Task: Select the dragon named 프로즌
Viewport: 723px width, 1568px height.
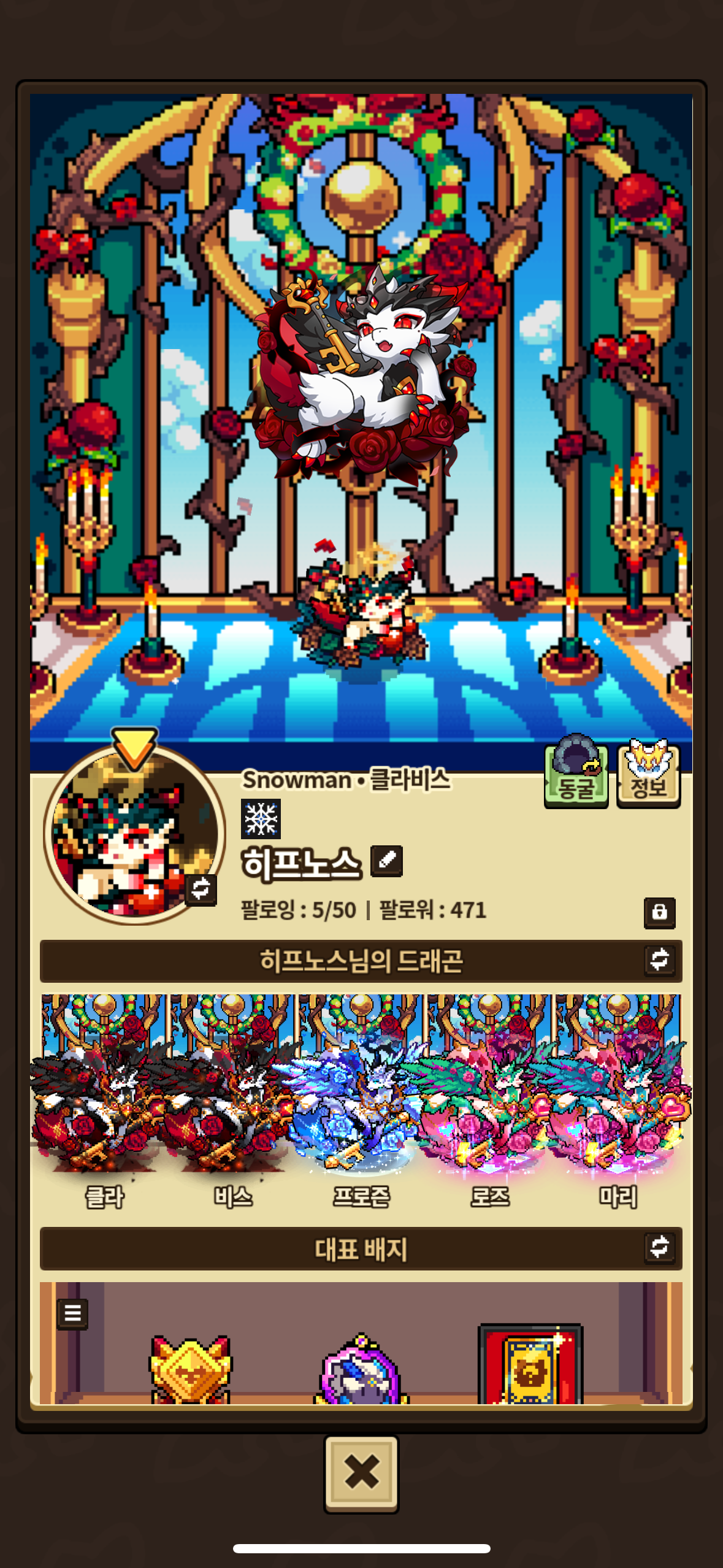Action: click(361, 1098)
